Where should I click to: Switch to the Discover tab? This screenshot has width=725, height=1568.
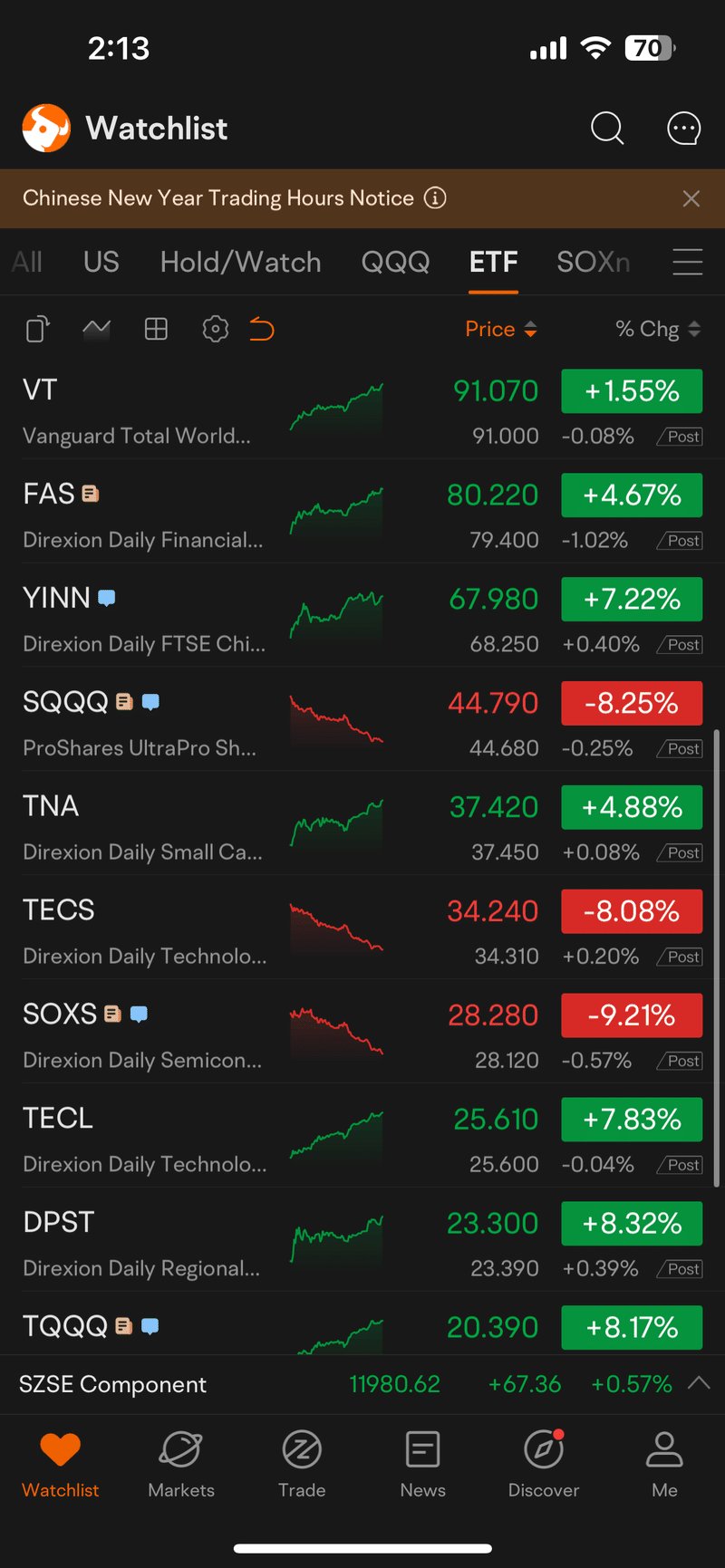click(544, 1464)
